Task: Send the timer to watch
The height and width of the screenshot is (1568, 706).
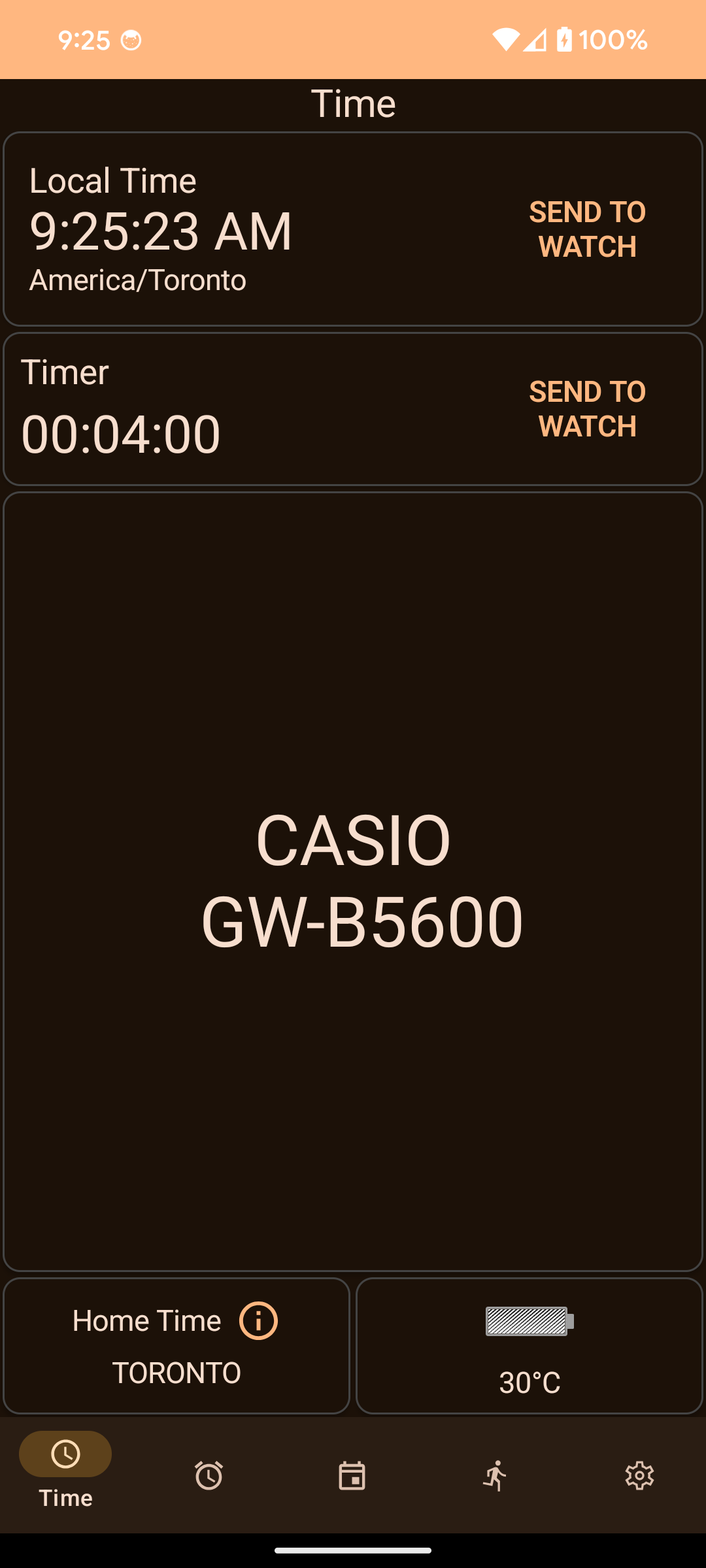Action: click(x=587, y=409)
